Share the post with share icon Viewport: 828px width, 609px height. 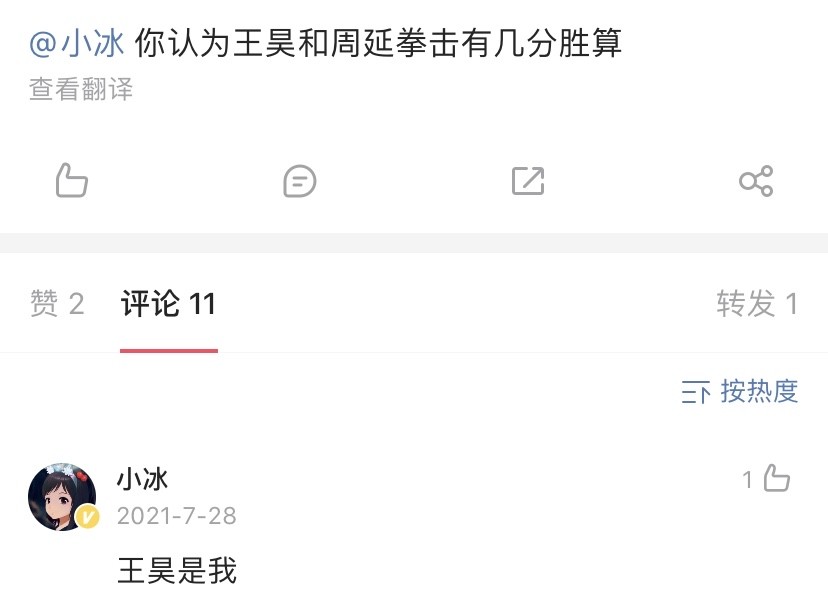pos(755,181)
